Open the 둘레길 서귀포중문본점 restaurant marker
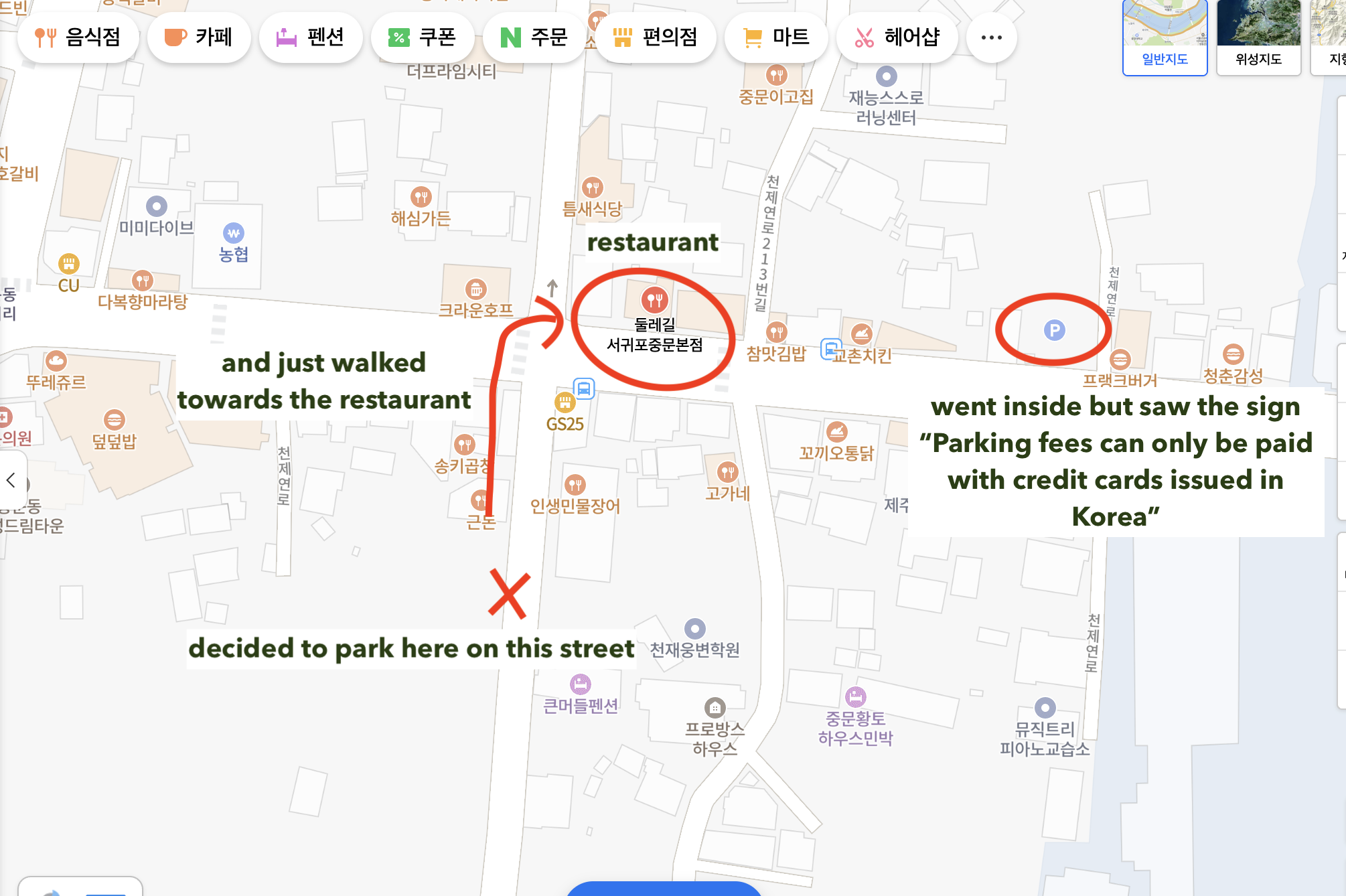The width and height of the screenshot is (1346, 896). click(654, 299)
